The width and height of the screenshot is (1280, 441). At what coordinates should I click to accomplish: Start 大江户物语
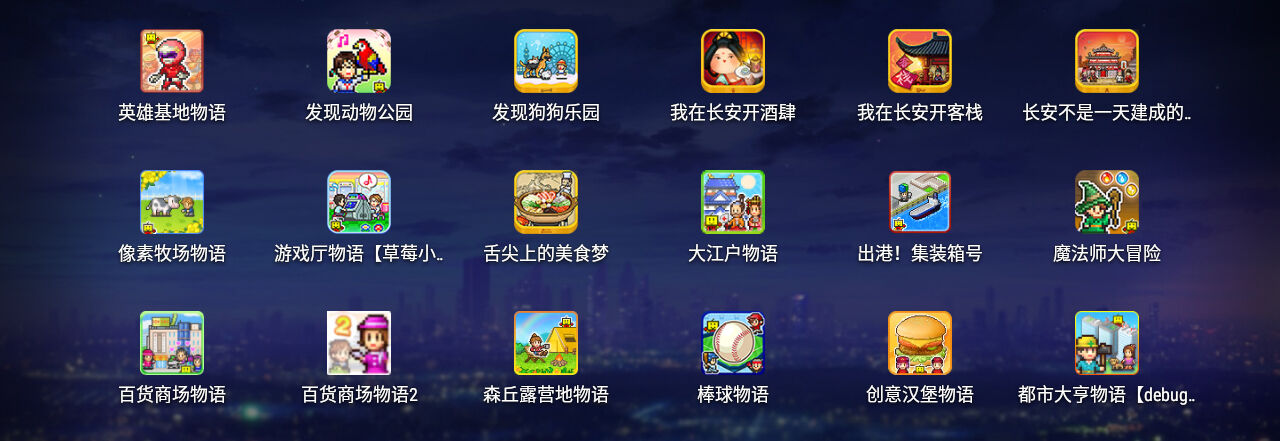click(733, 202)
